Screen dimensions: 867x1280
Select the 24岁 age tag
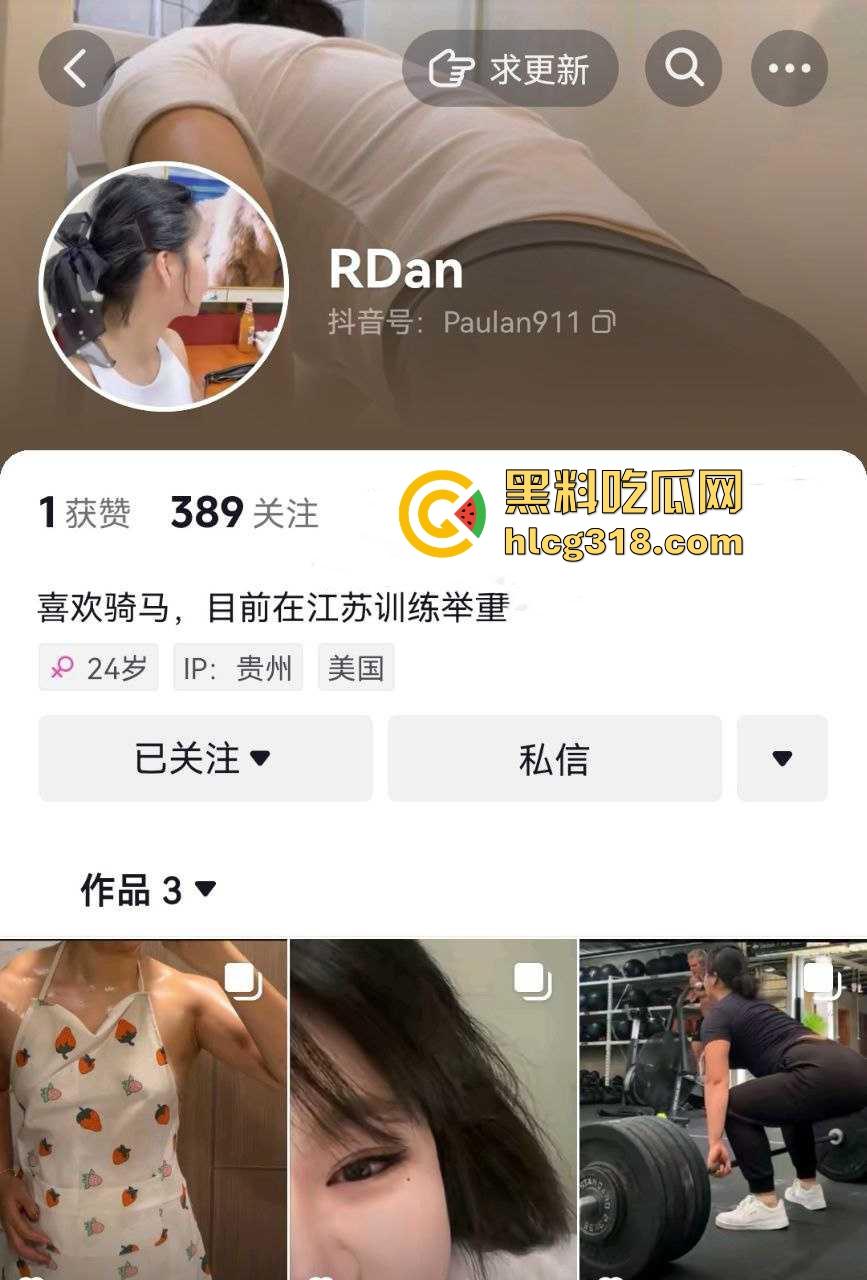pos(98,666)
